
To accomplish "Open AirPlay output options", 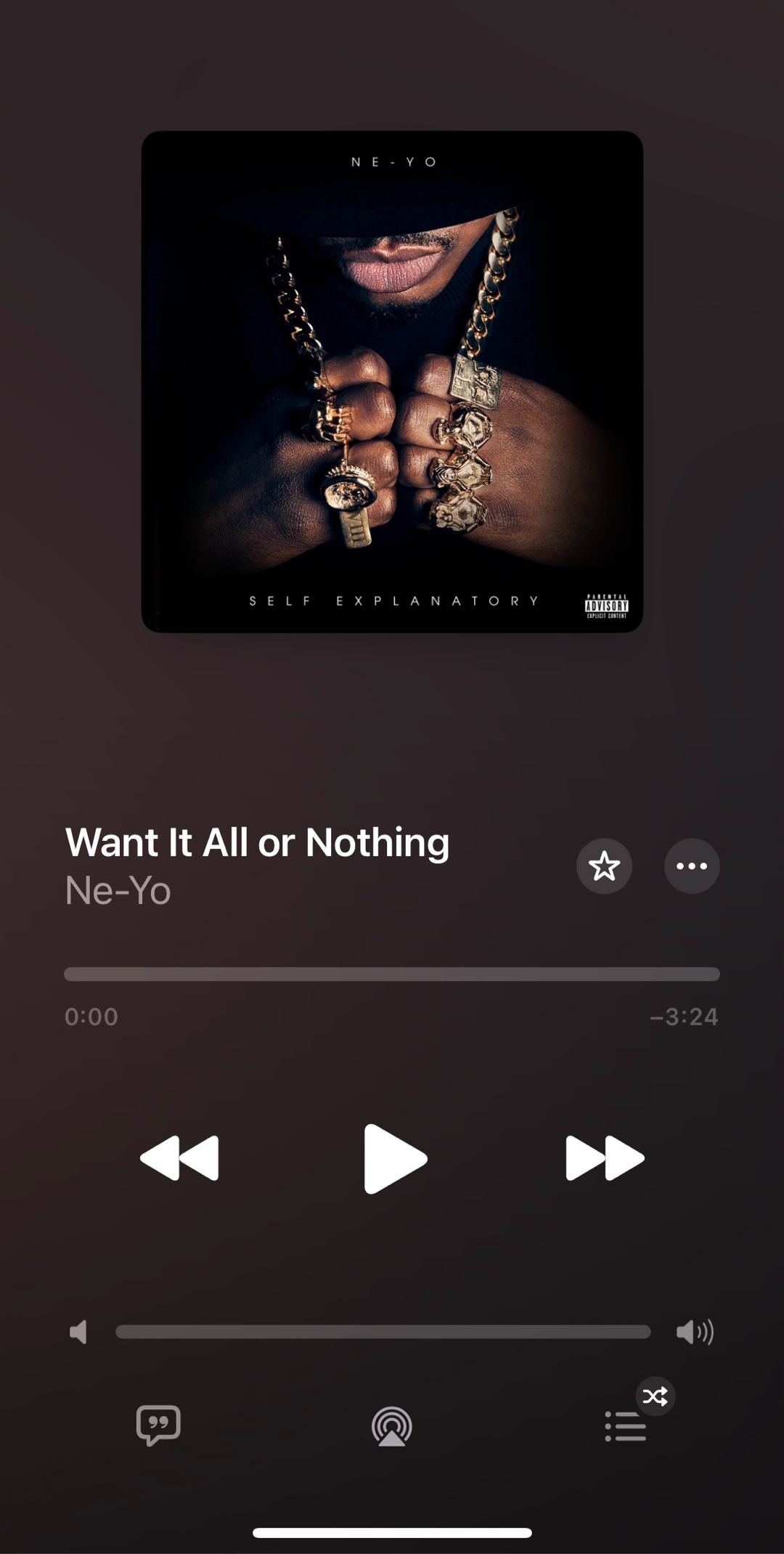I will (x=392, y=1426).
